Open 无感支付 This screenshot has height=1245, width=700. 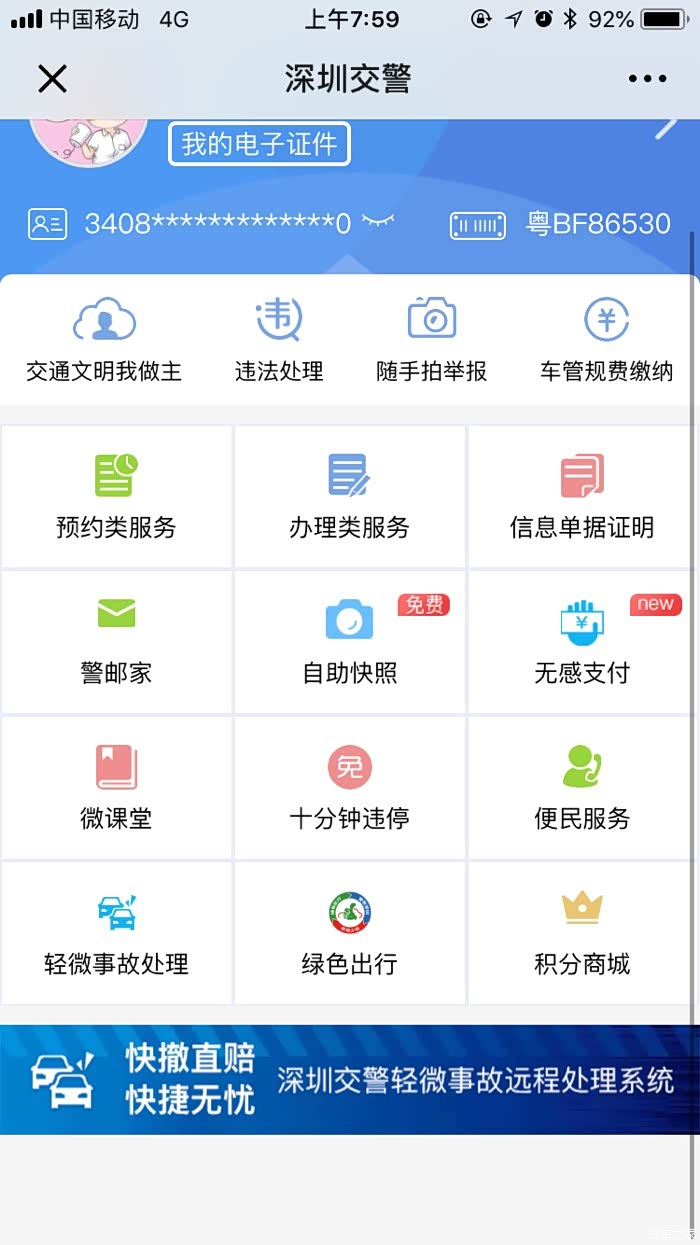click(582, 642)
